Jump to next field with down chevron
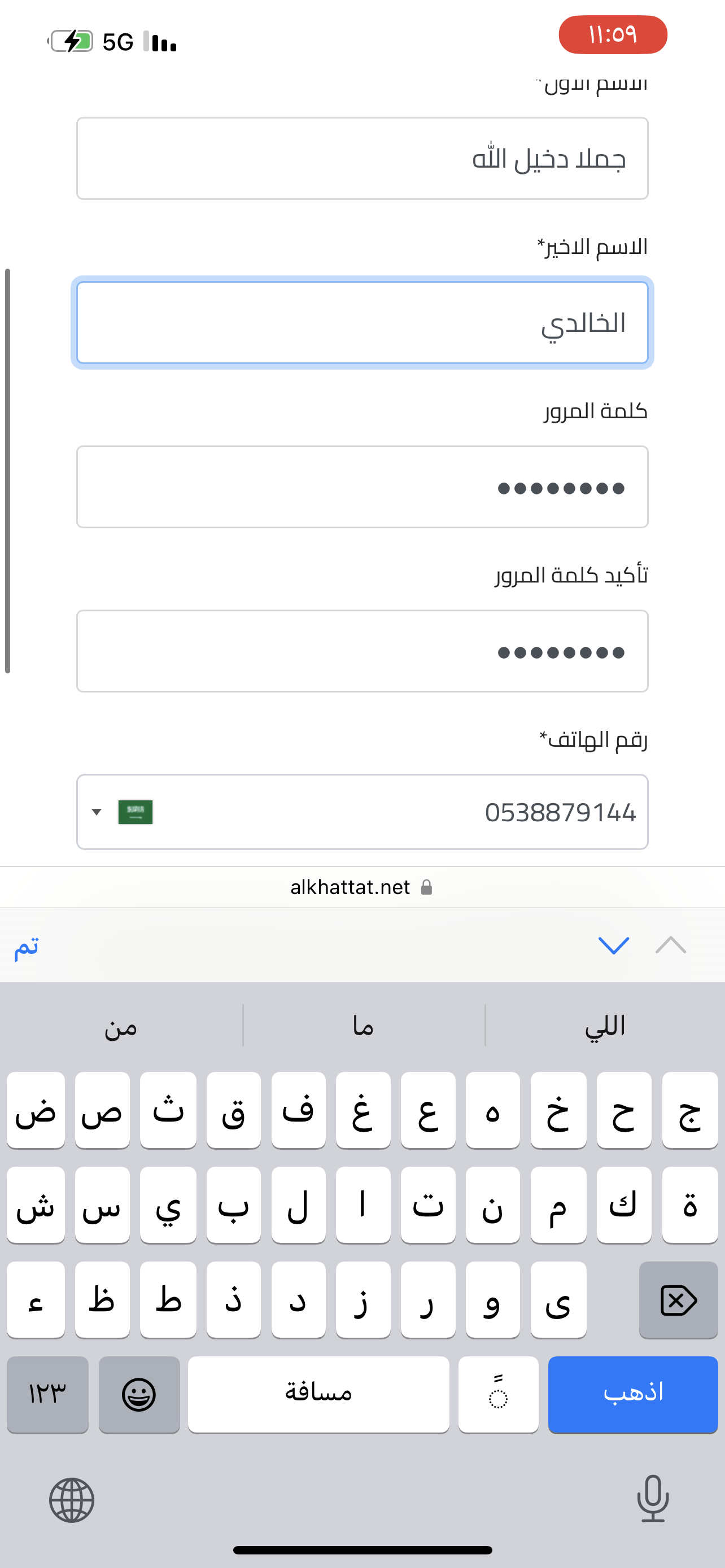Viewport: 725px width, 1568px height. pos(614,945)
